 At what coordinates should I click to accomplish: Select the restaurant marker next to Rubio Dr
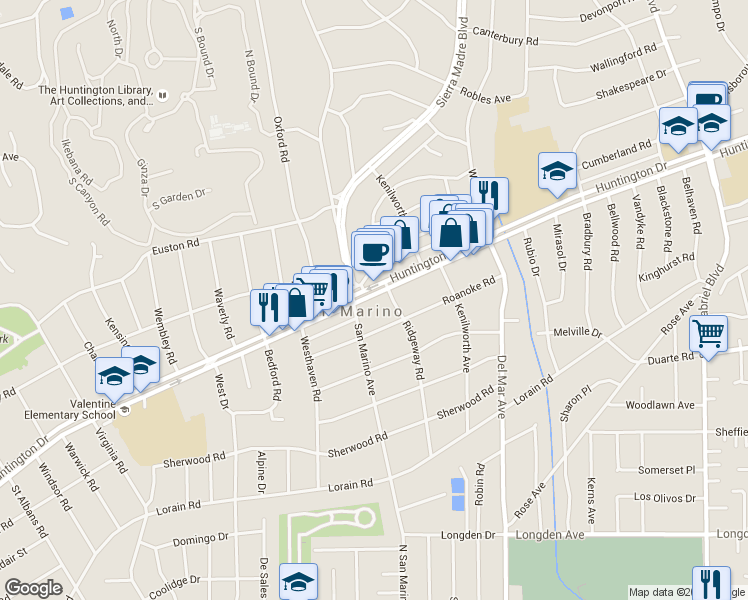coord(489,198)
